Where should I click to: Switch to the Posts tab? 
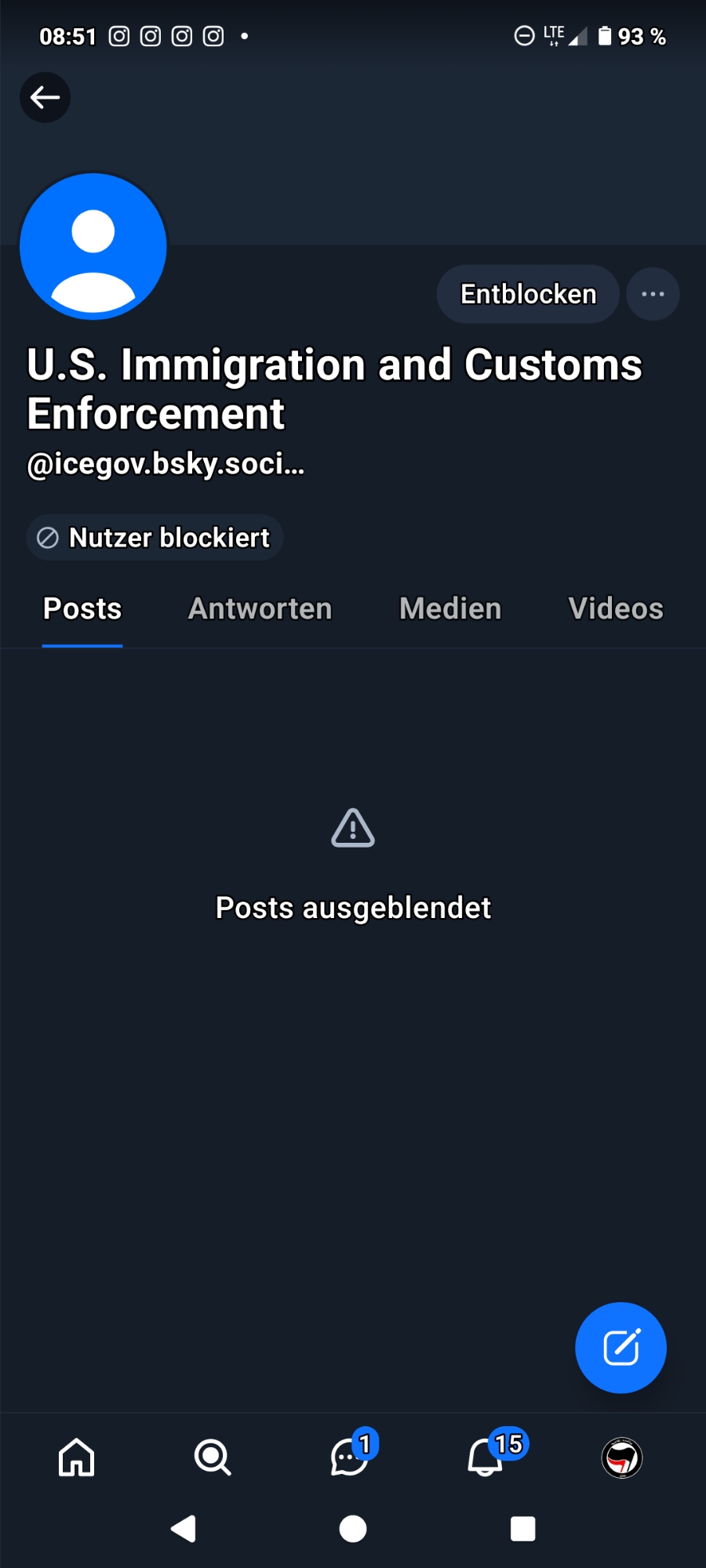(82, 609)
